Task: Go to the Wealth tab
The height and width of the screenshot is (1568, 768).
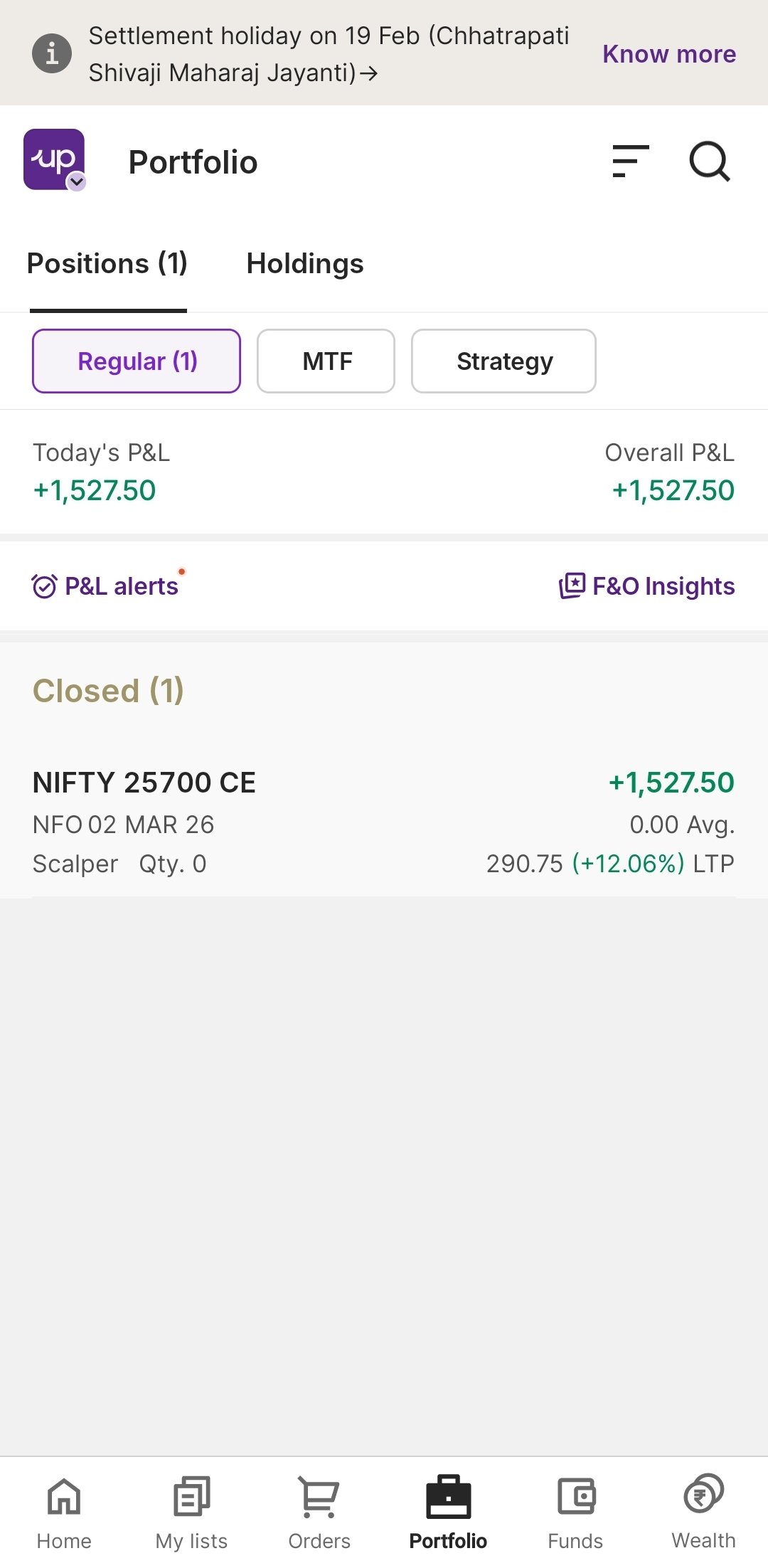Action: coord(703,1512)
